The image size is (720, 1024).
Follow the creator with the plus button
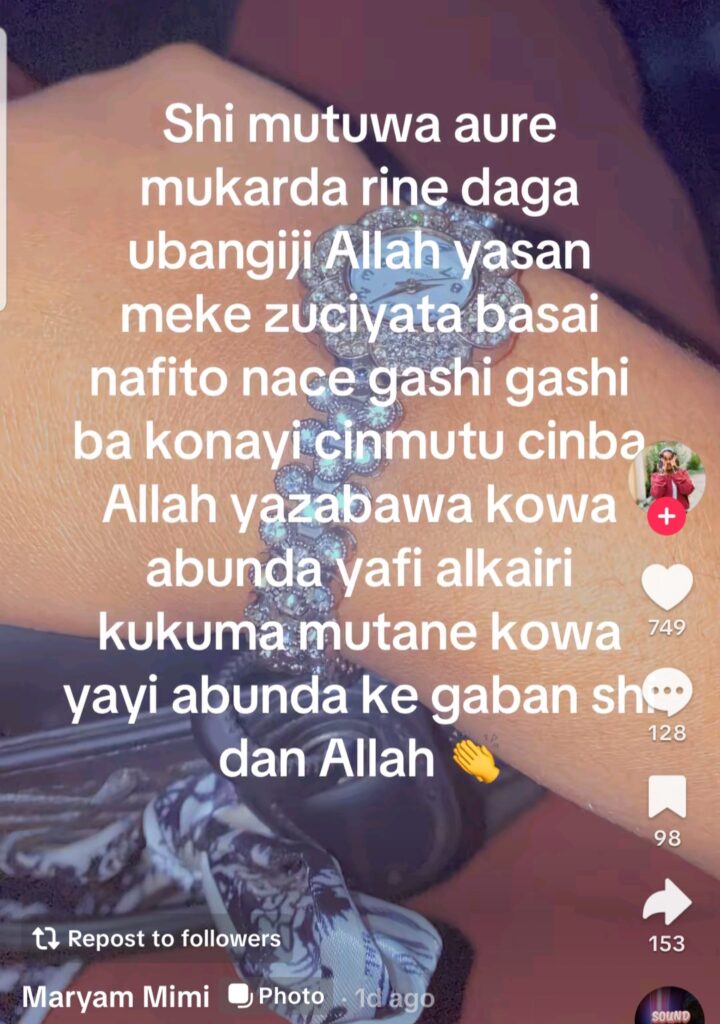tap(667, 518)
